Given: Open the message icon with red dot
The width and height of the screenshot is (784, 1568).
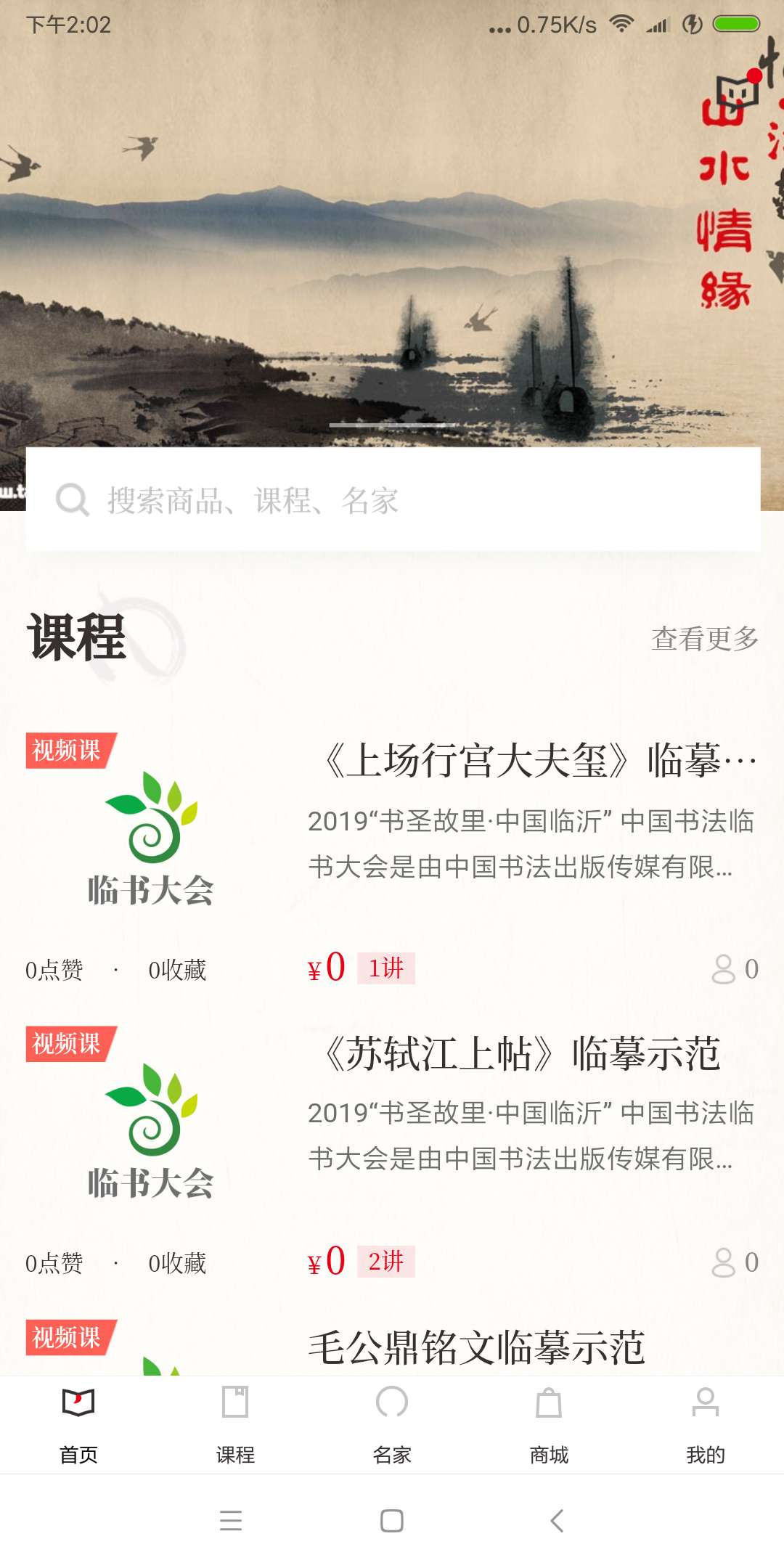Looking at the screenshot, I should 738,92.
